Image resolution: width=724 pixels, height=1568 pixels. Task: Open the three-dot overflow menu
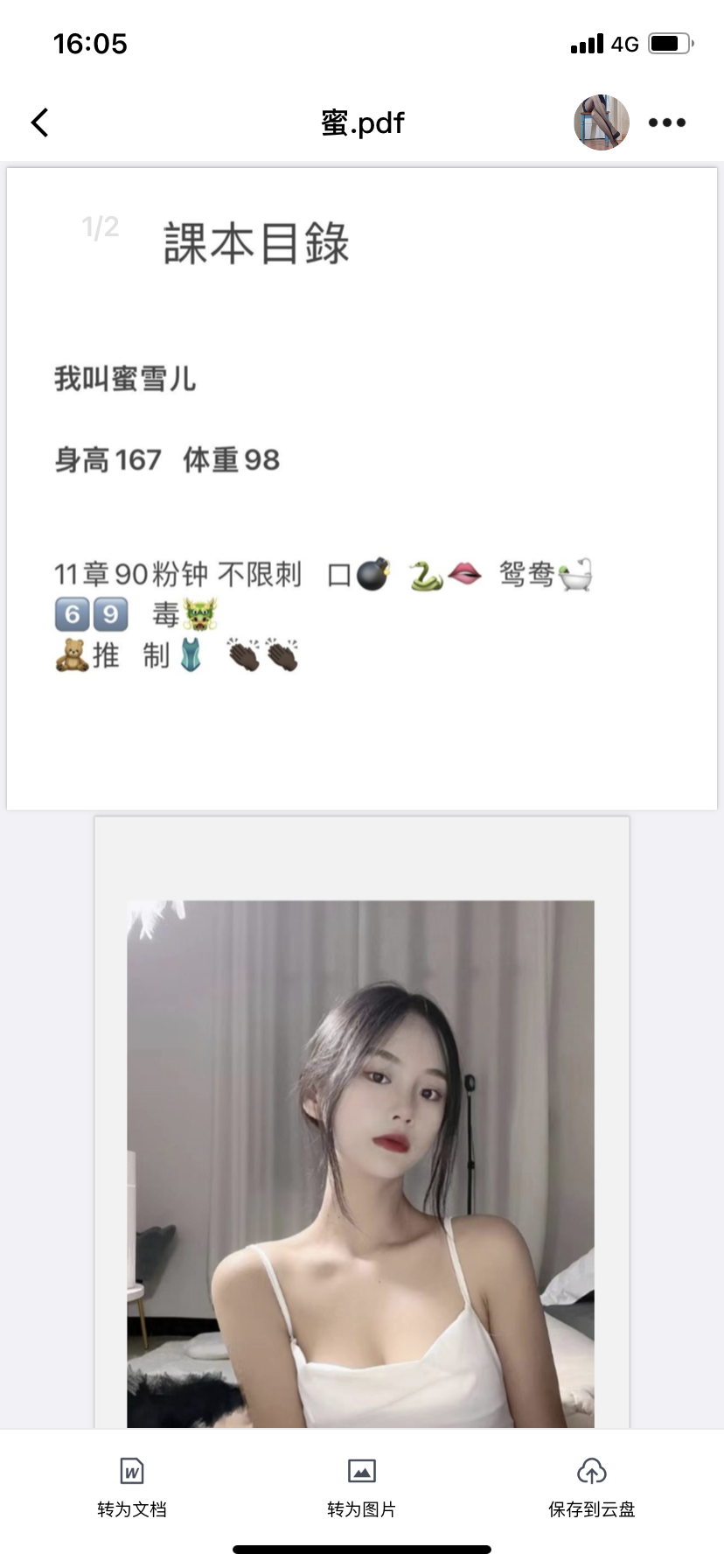pyautogui.click(x=667, y=122)
